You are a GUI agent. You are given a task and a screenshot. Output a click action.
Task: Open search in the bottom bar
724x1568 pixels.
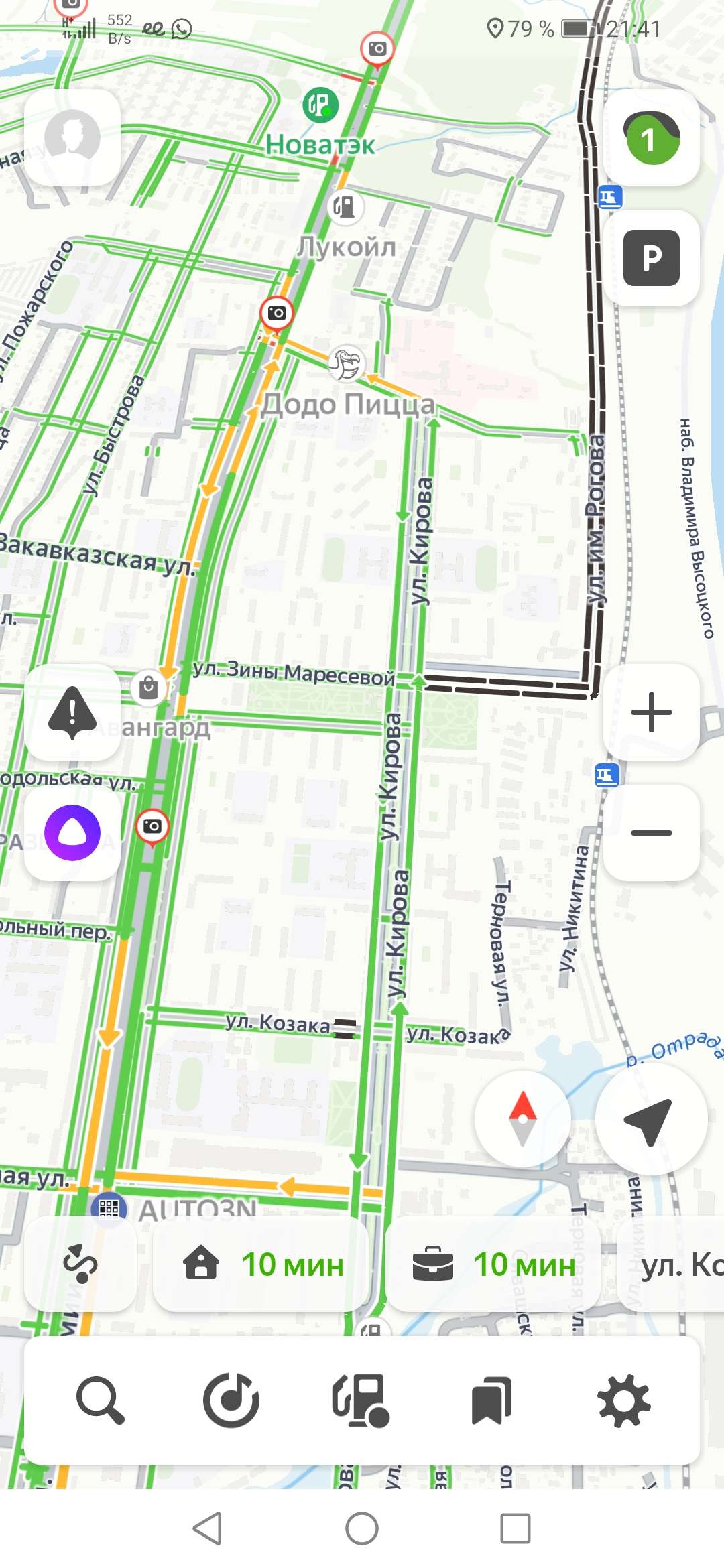point(100,1400)
